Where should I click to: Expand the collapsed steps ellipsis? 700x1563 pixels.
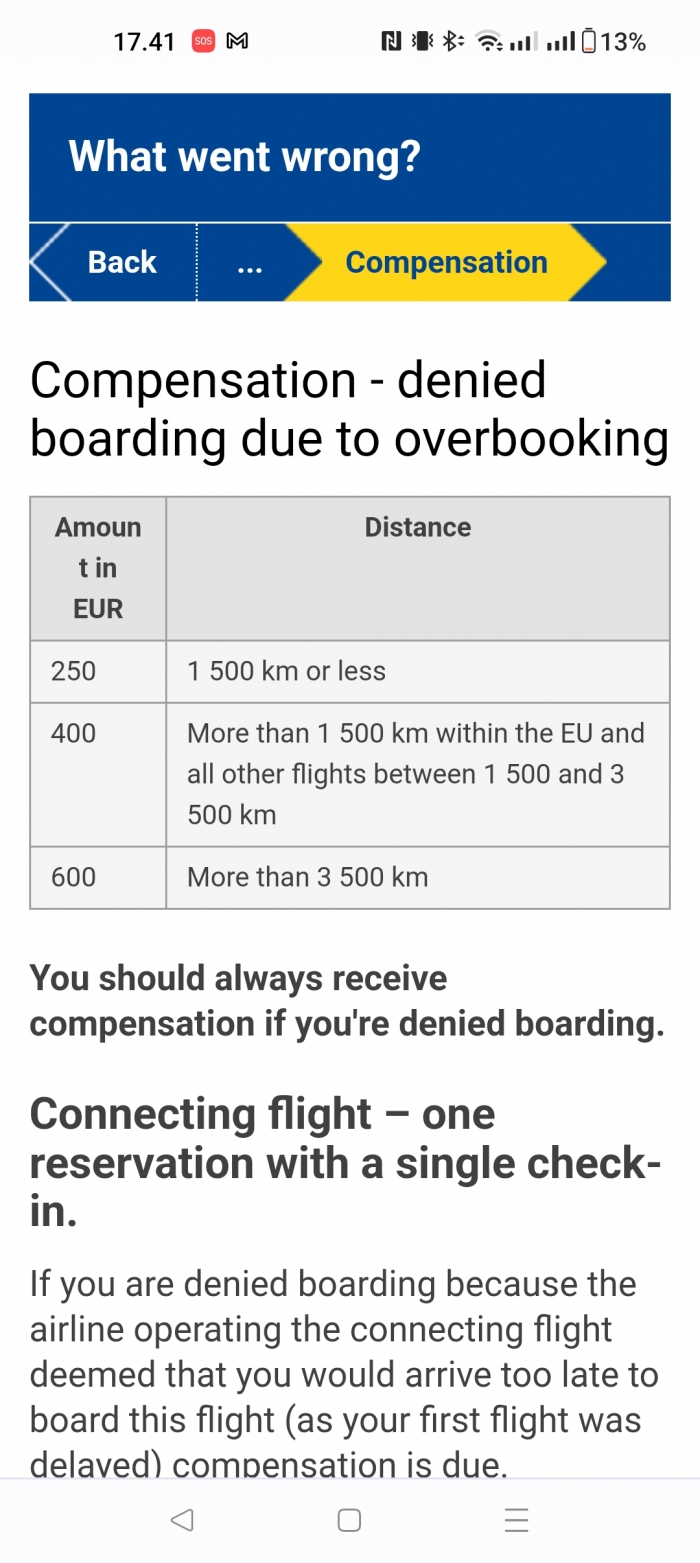(250, 263)
